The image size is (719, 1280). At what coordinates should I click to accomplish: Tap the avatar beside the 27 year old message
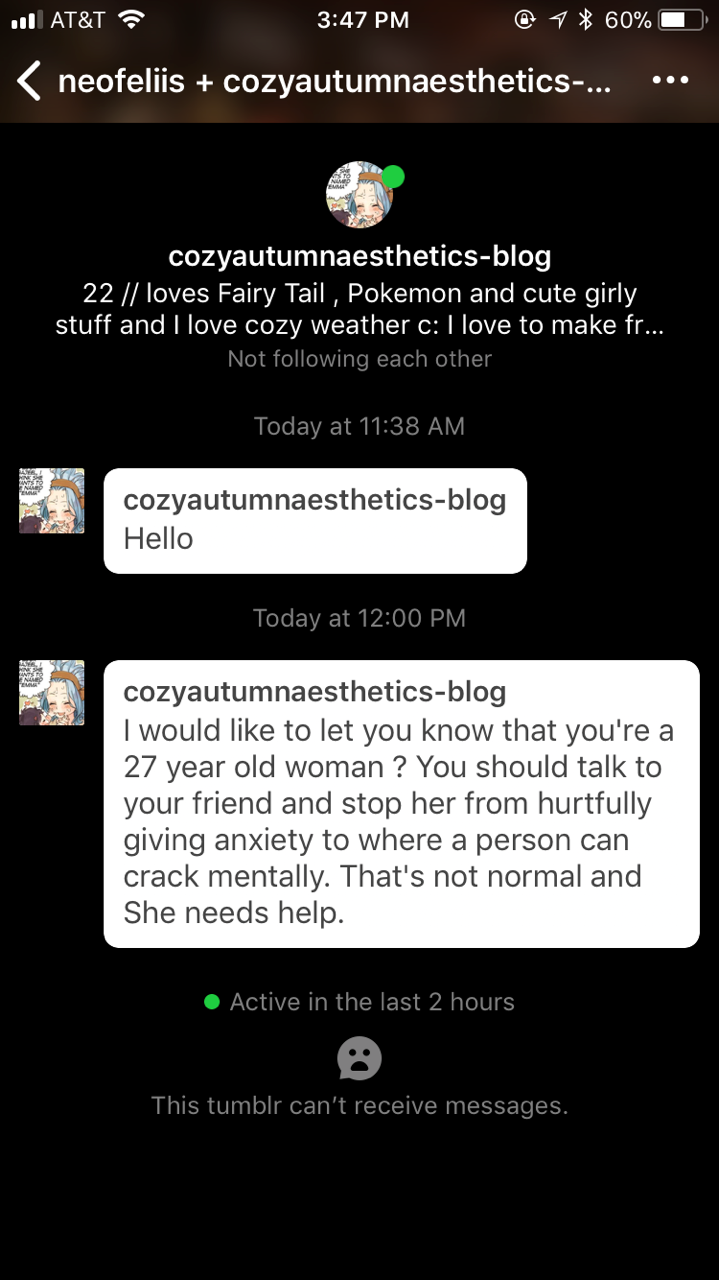(52, 692)
